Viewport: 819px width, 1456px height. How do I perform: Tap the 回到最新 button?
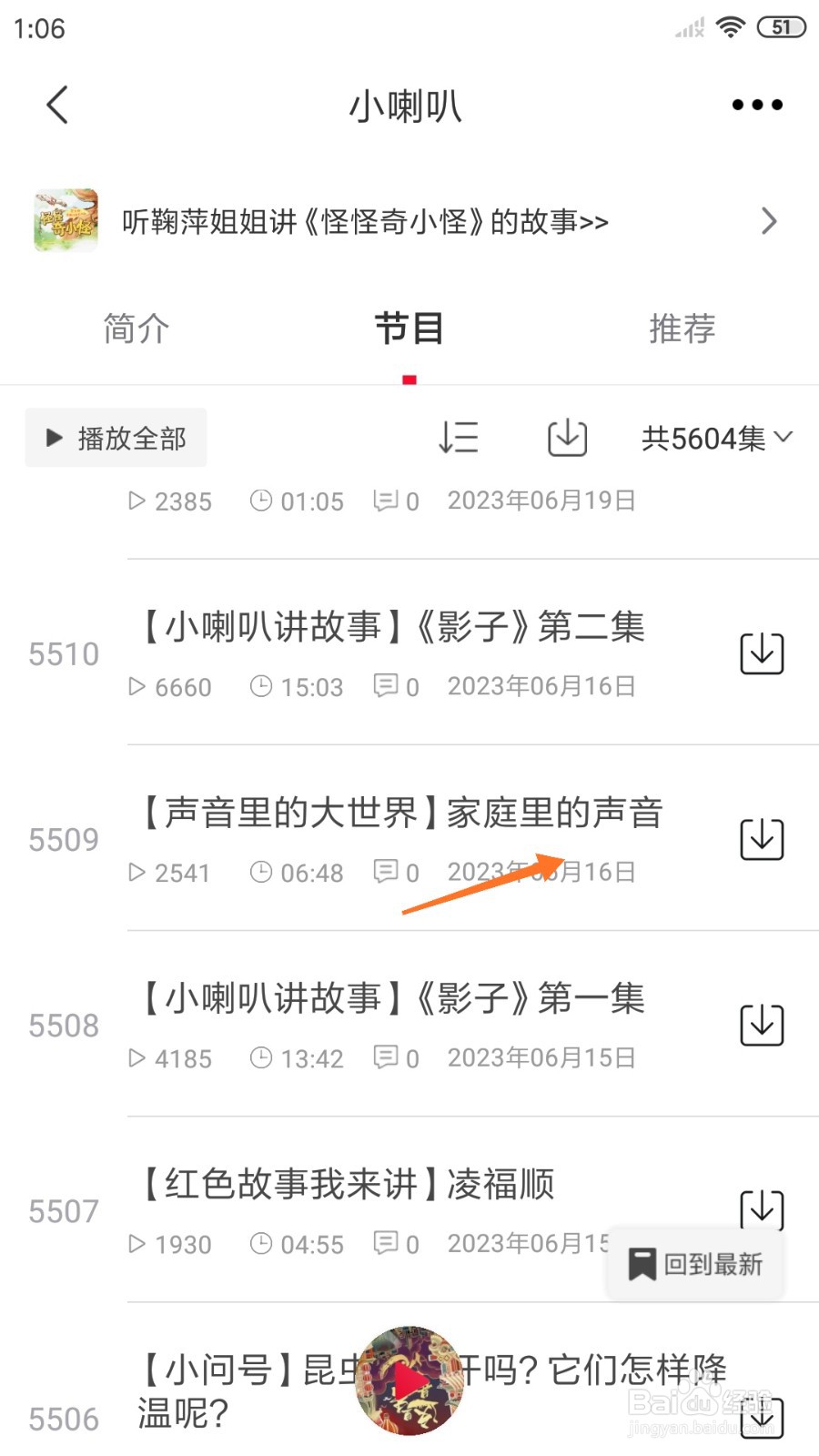click(x=694, y=1263)
